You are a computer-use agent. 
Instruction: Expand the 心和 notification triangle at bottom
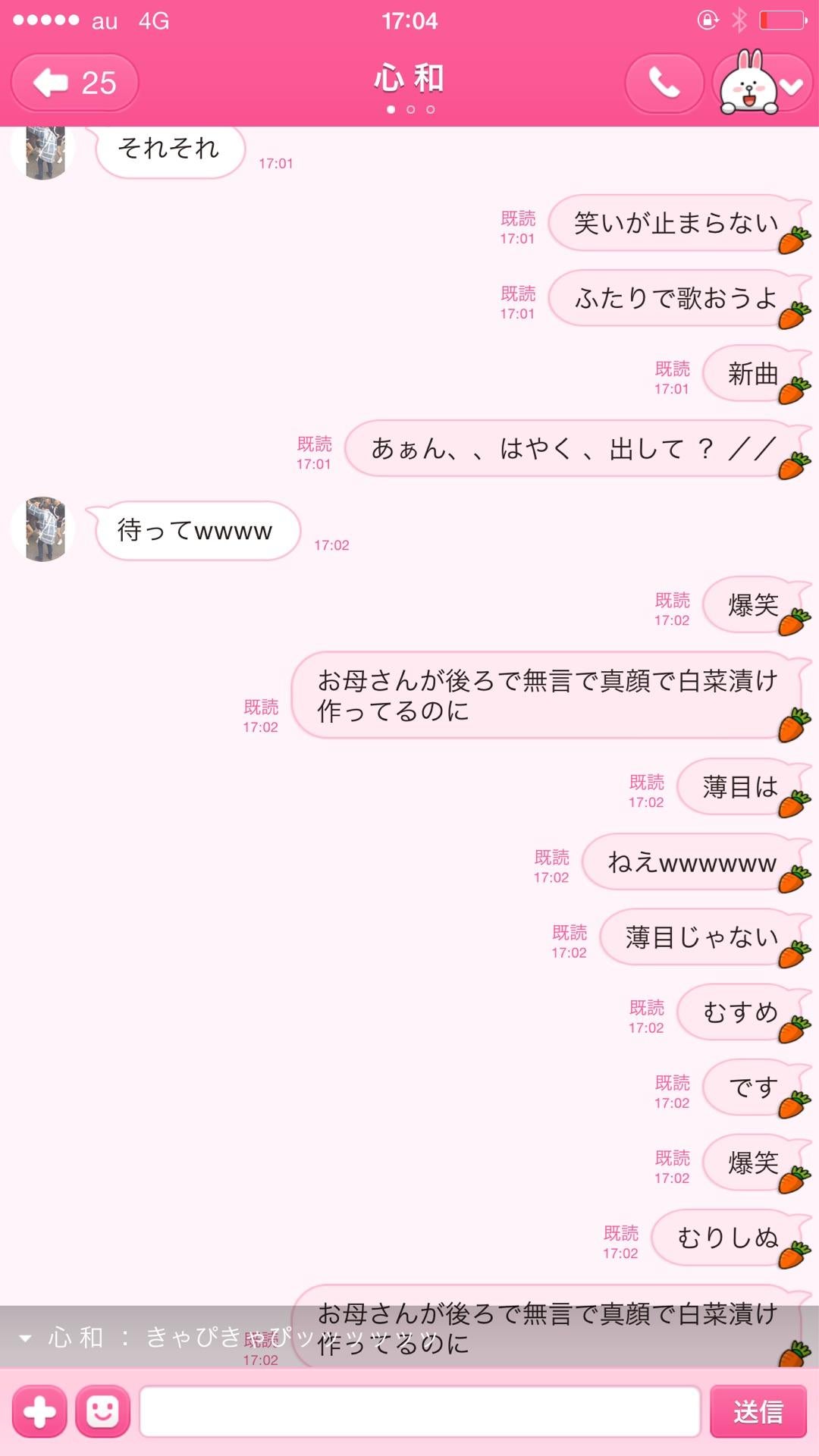click(25, 1335)
